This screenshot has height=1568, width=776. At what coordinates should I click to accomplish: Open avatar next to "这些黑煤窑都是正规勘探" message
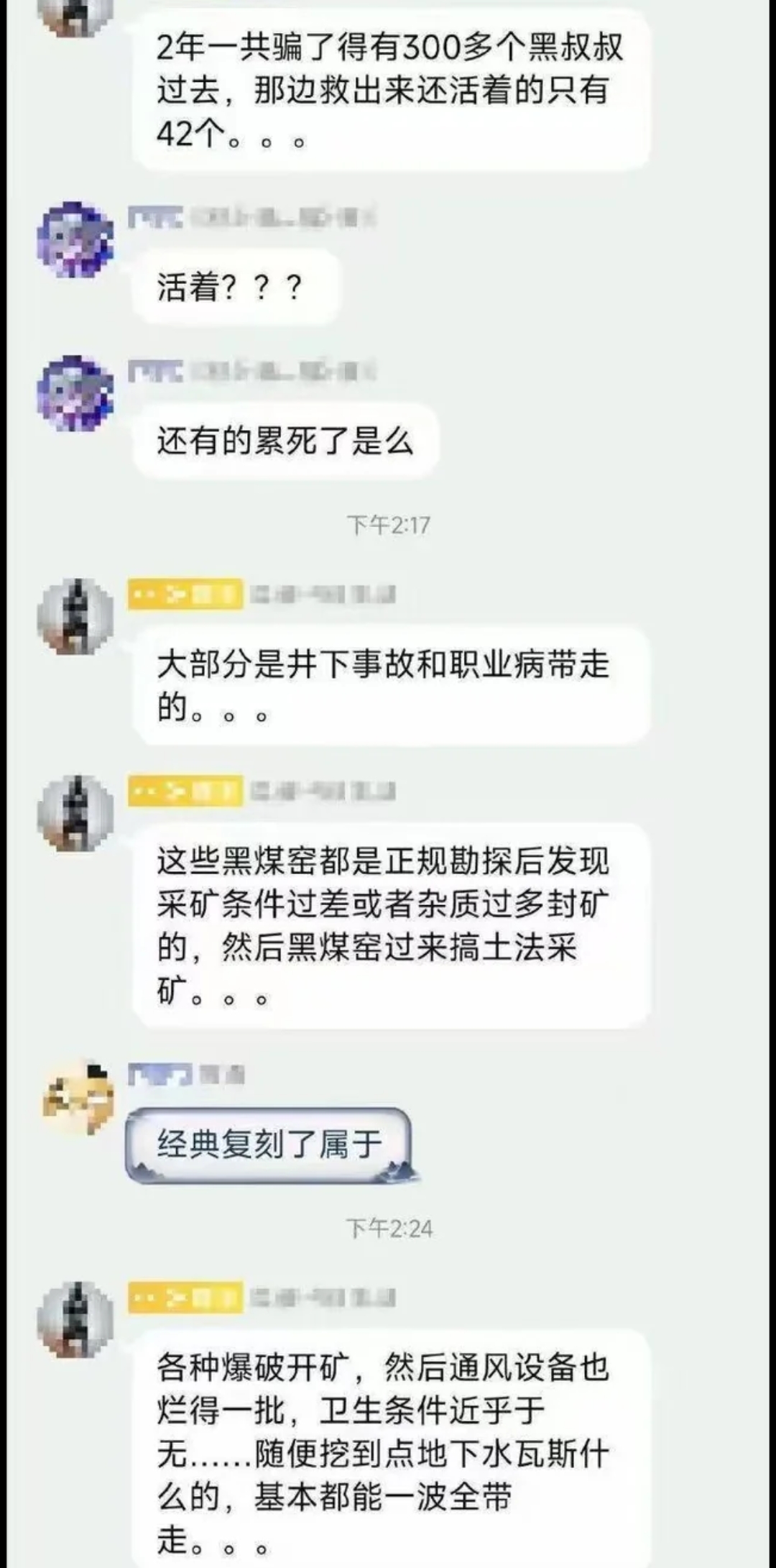(75, 813)
